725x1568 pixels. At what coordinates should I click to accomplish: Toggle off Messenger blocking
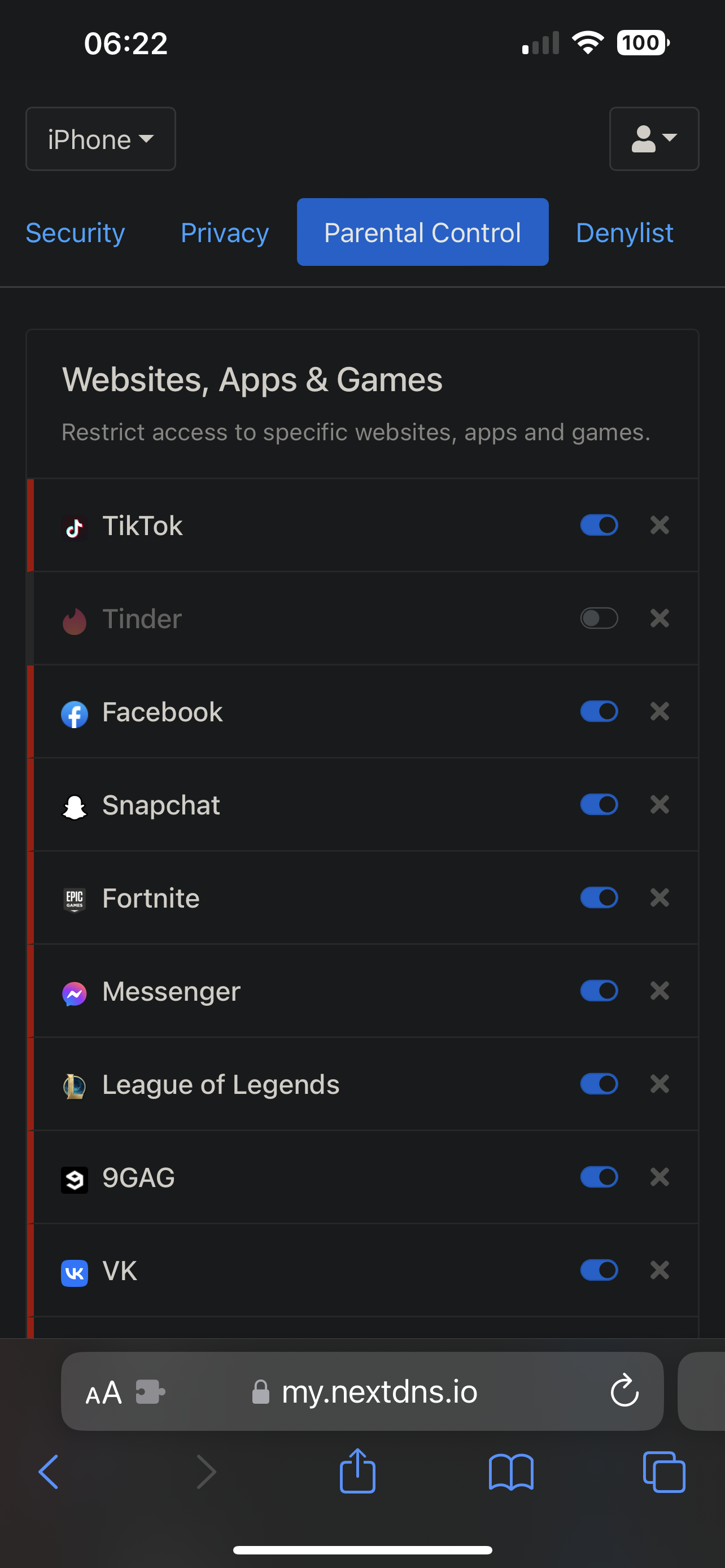pyautogui.click(x=599, y=991)
